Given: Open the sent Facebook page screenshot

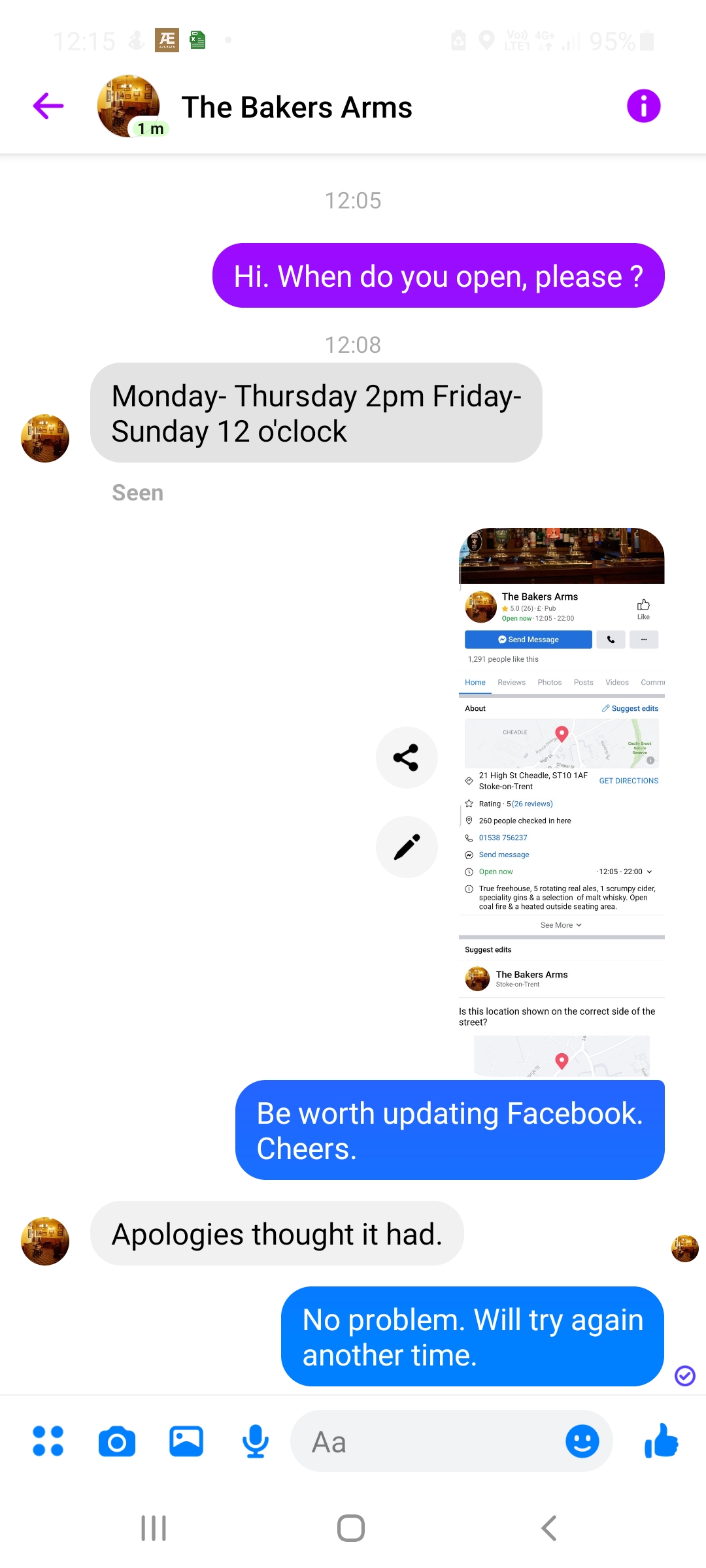Looking at the screenshot, I should click(x=562, y=802).
